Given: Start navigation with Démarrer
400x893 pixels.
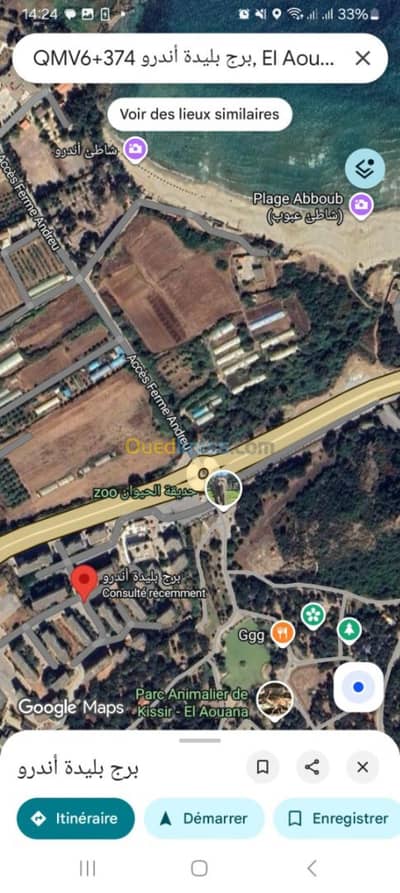Looking at the screenshot, I should coord(204,818).
